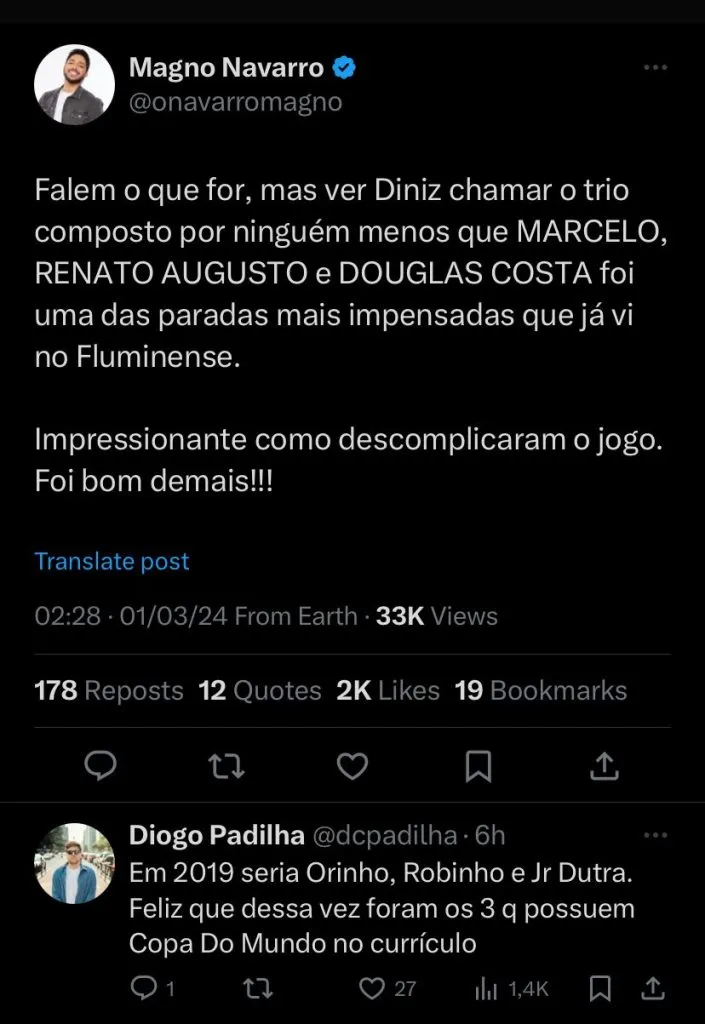The width and height of the screenshot is (705, 1024).
Task: View the 2K Likes list
Action: tap(388, 691)
